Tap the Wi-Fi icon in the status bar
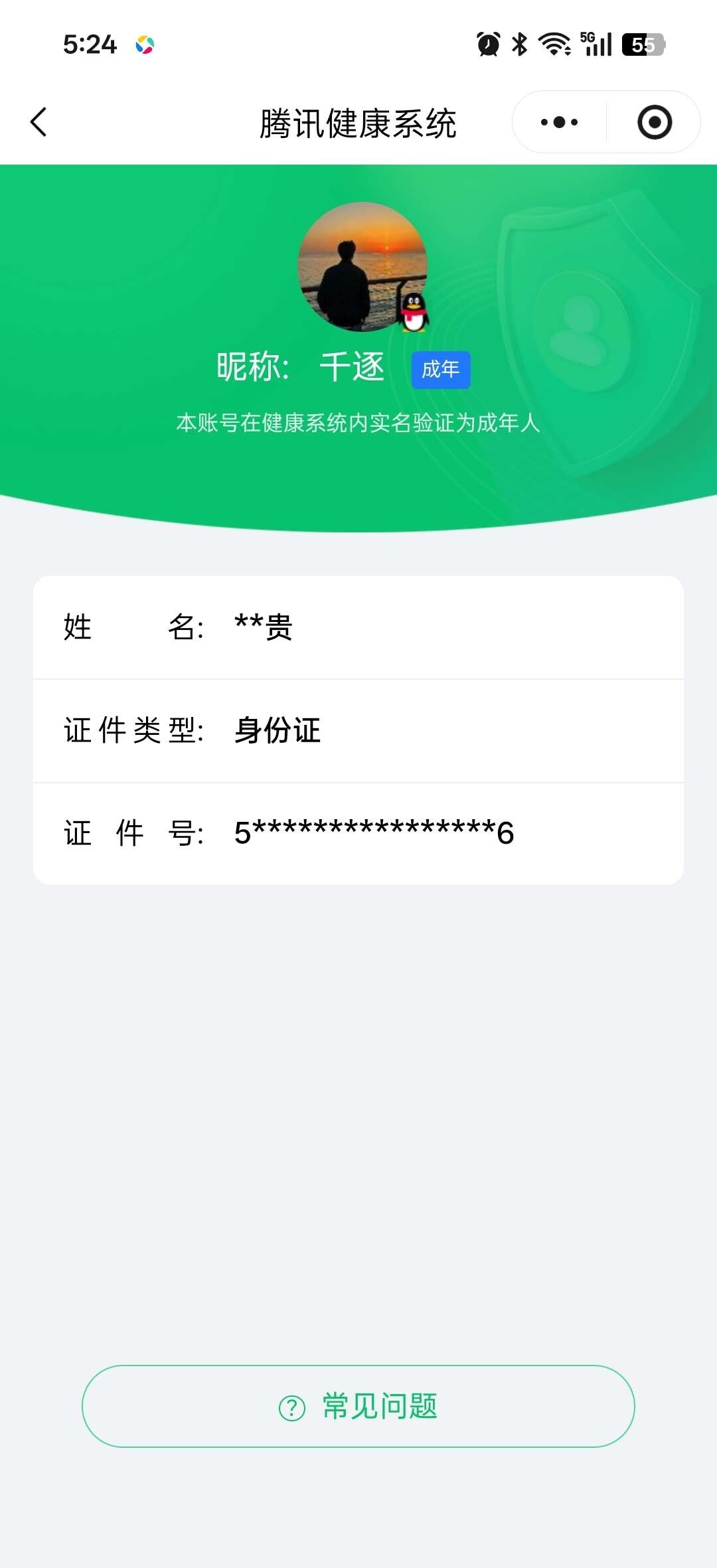Image resolution: width=717 pixels, height=1568 pixels. [554, 45]
